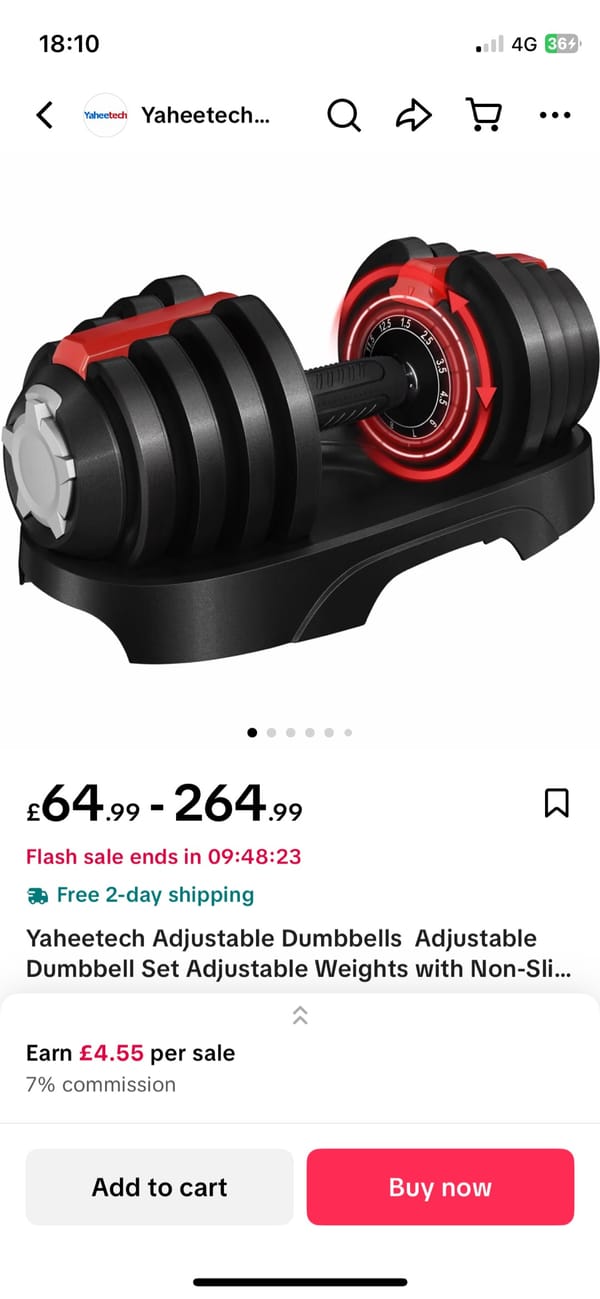Open the Yaheetech shop page
The height and width of the screenshot is (1299, 600).
pos(178,116)
